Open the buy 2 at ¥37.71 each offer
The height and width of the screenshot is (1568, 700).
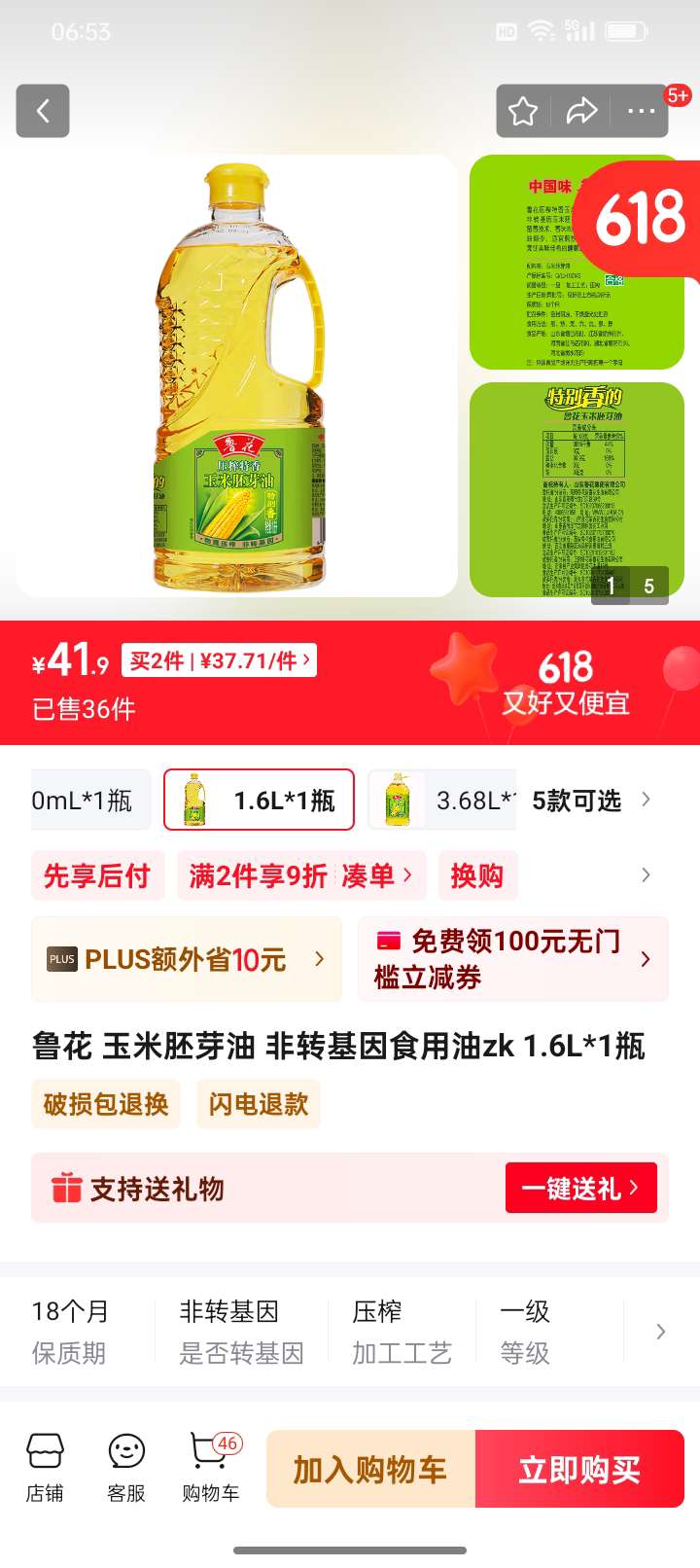[x=220, y=661]
